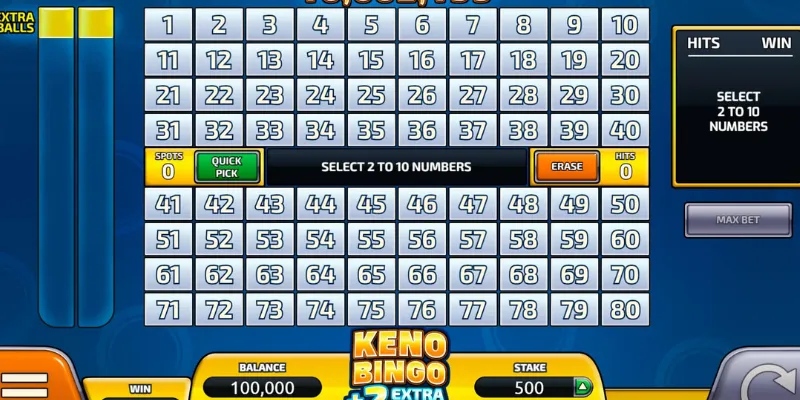Pick number 44 on the board
The height and width of the screenshot is (400, 800).
[x=320, y=204]
